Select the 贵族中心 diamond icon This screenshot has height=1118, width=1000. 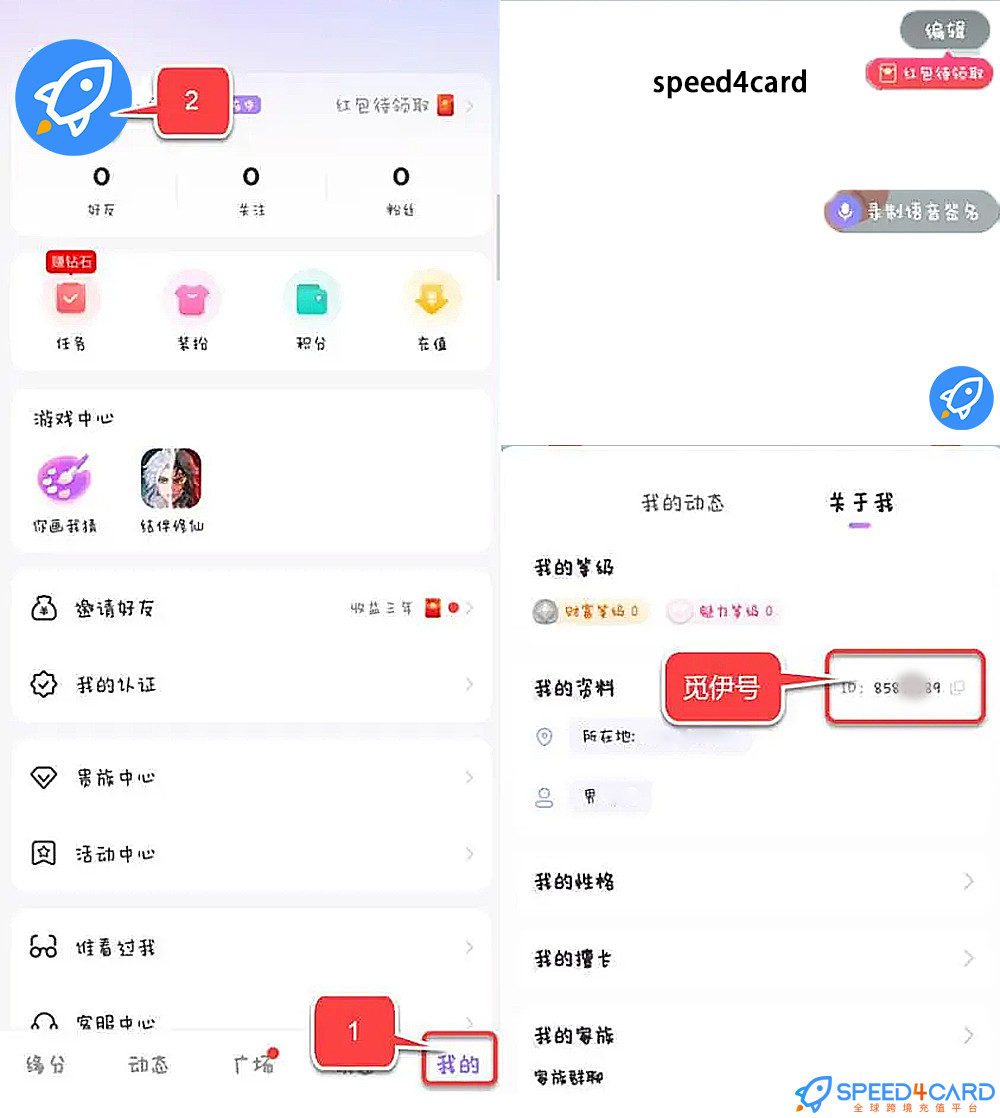pos(43,777)
